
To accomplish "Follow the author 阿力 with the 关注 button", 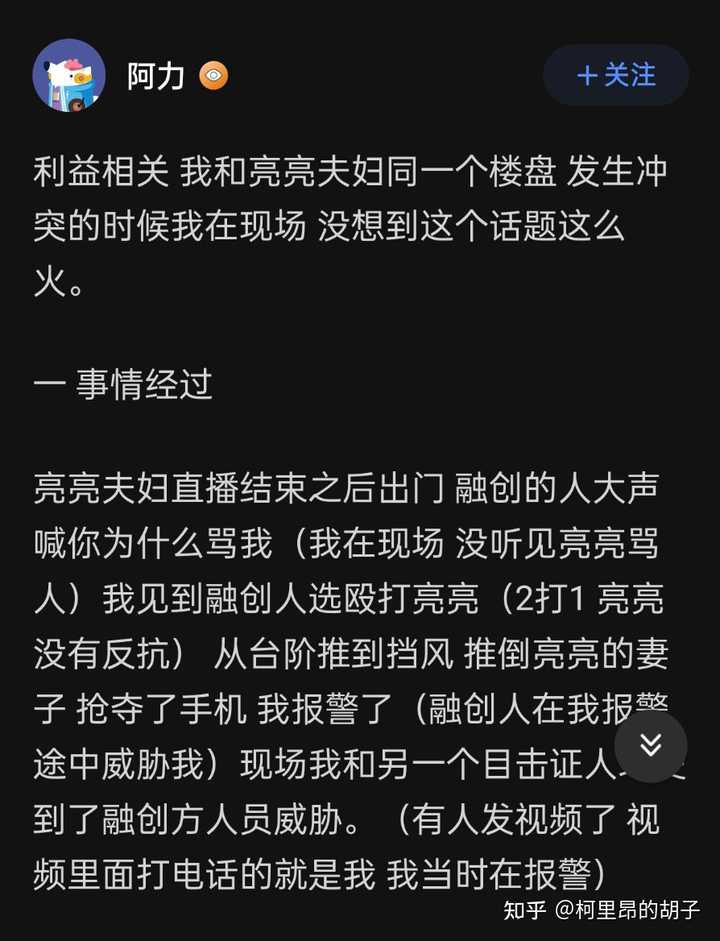I will click(616, 75).
